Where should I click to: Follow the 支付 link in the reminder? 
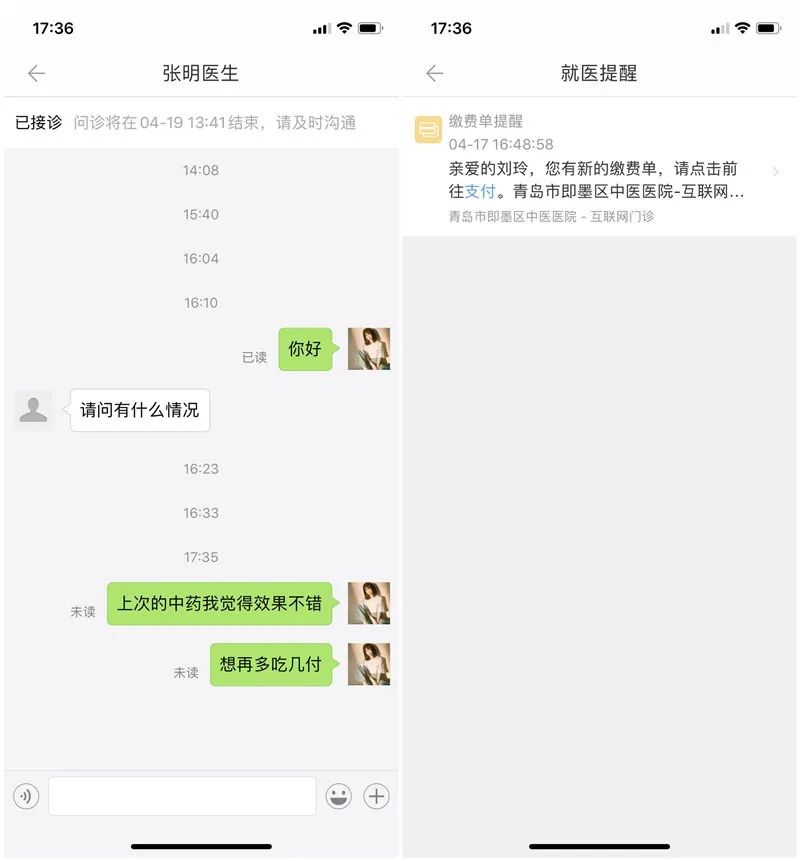tap(480, 191)
